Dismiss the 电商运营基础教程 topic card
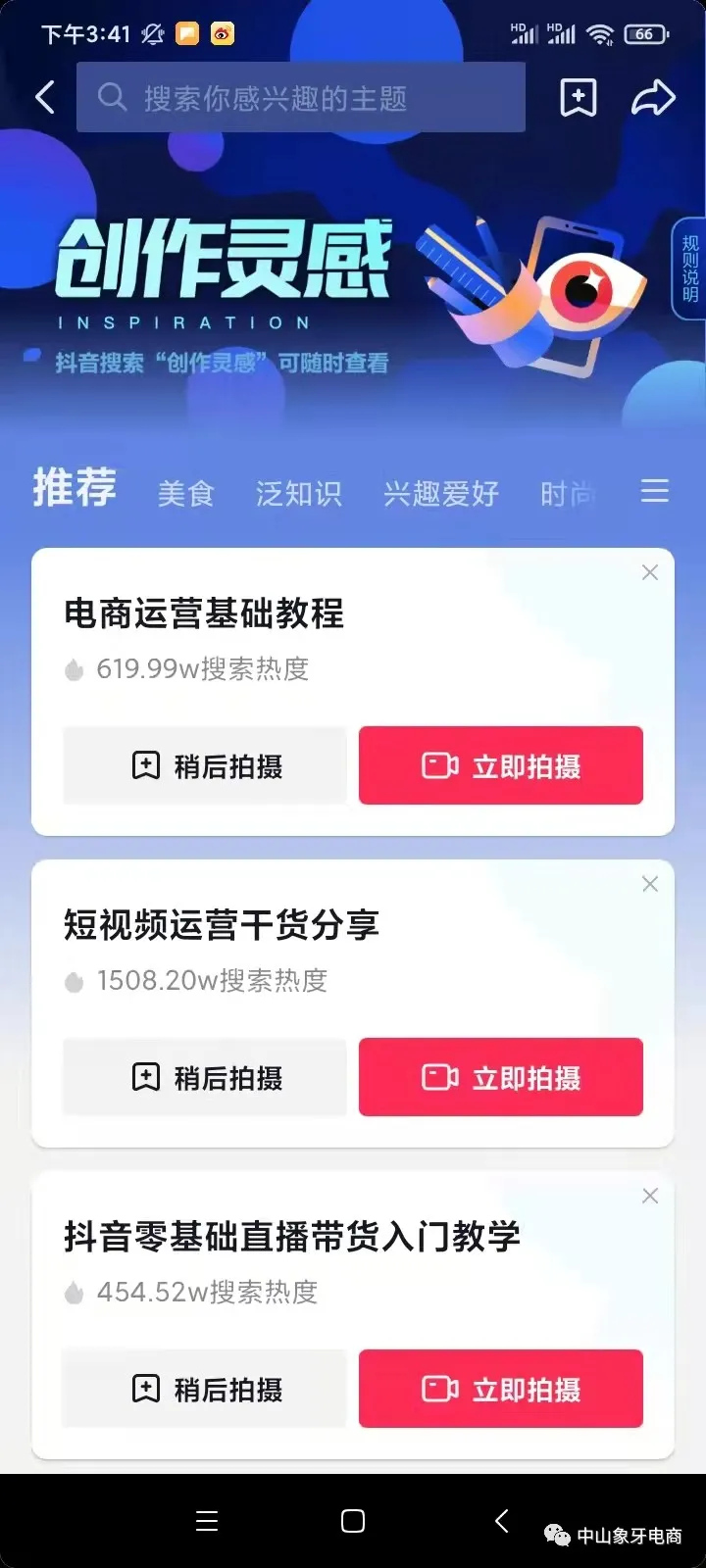The image size is (706, 1568). point(649,571)
